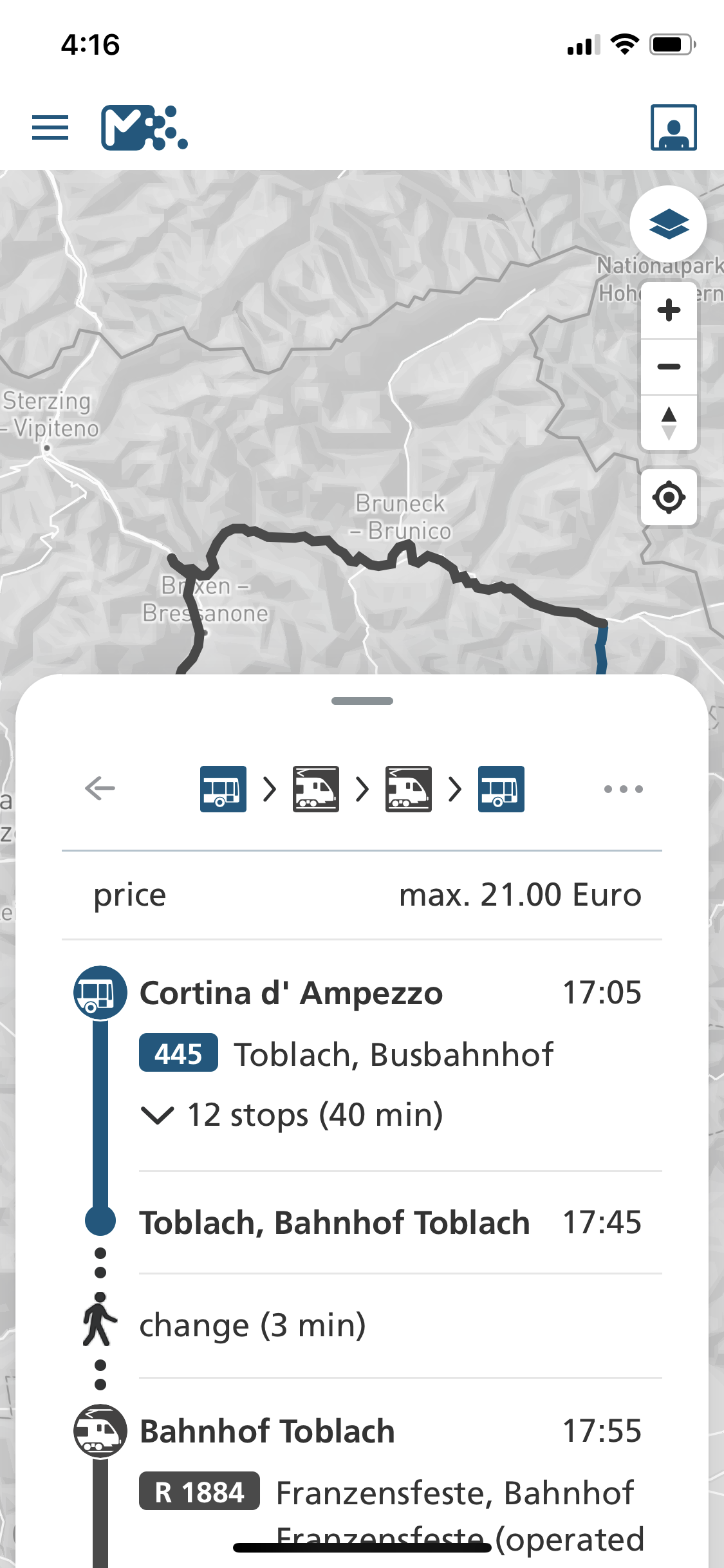Image resolution: width=724 pixels, height=1568 pixels.
Task: Select the last bus leg icon
Action: tap(501, 789)
